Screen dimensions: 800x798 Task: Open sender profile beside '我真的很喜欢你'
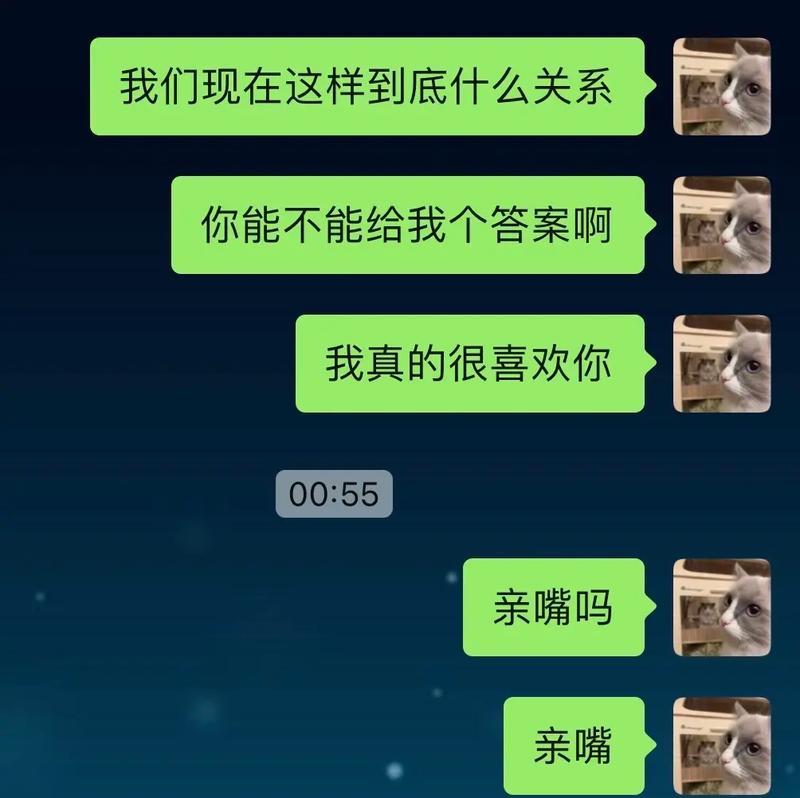tap(721, 364)
